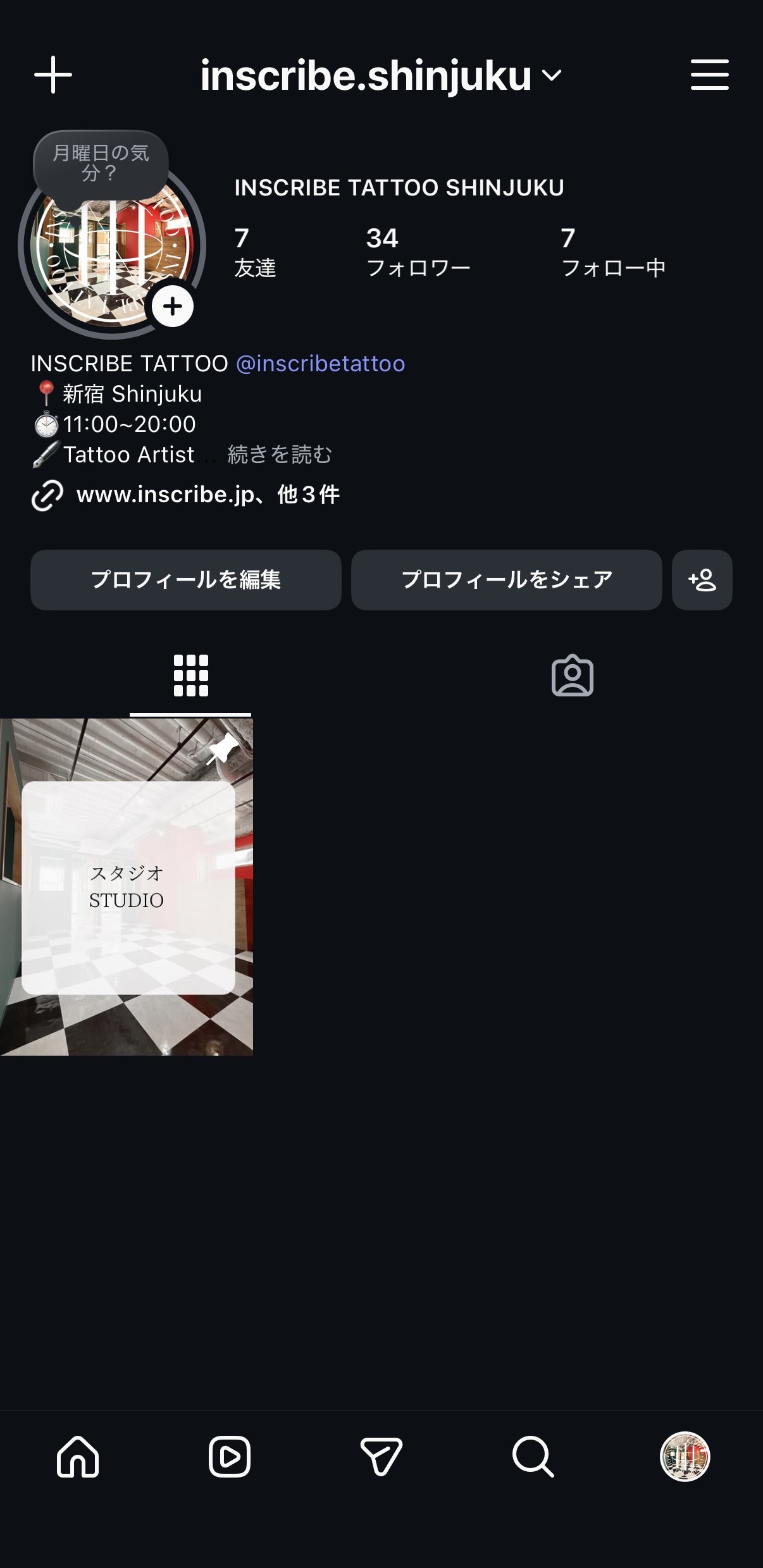Open the pinned スタジオ STUDIO post
The height and width of the screenshot is (1568, 763).
pos(127,887)
